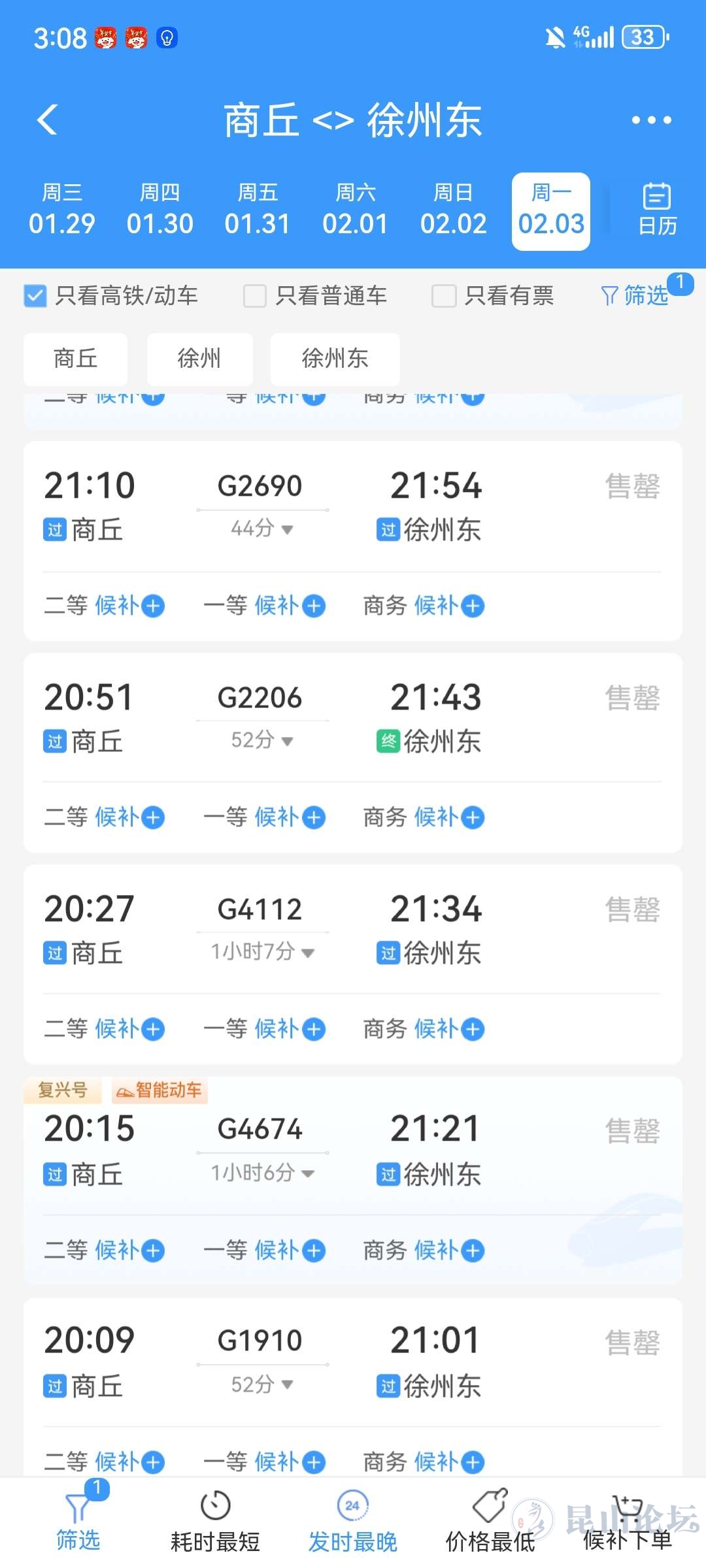Filter by 徐州 station chip

click(x=199, y=359)
